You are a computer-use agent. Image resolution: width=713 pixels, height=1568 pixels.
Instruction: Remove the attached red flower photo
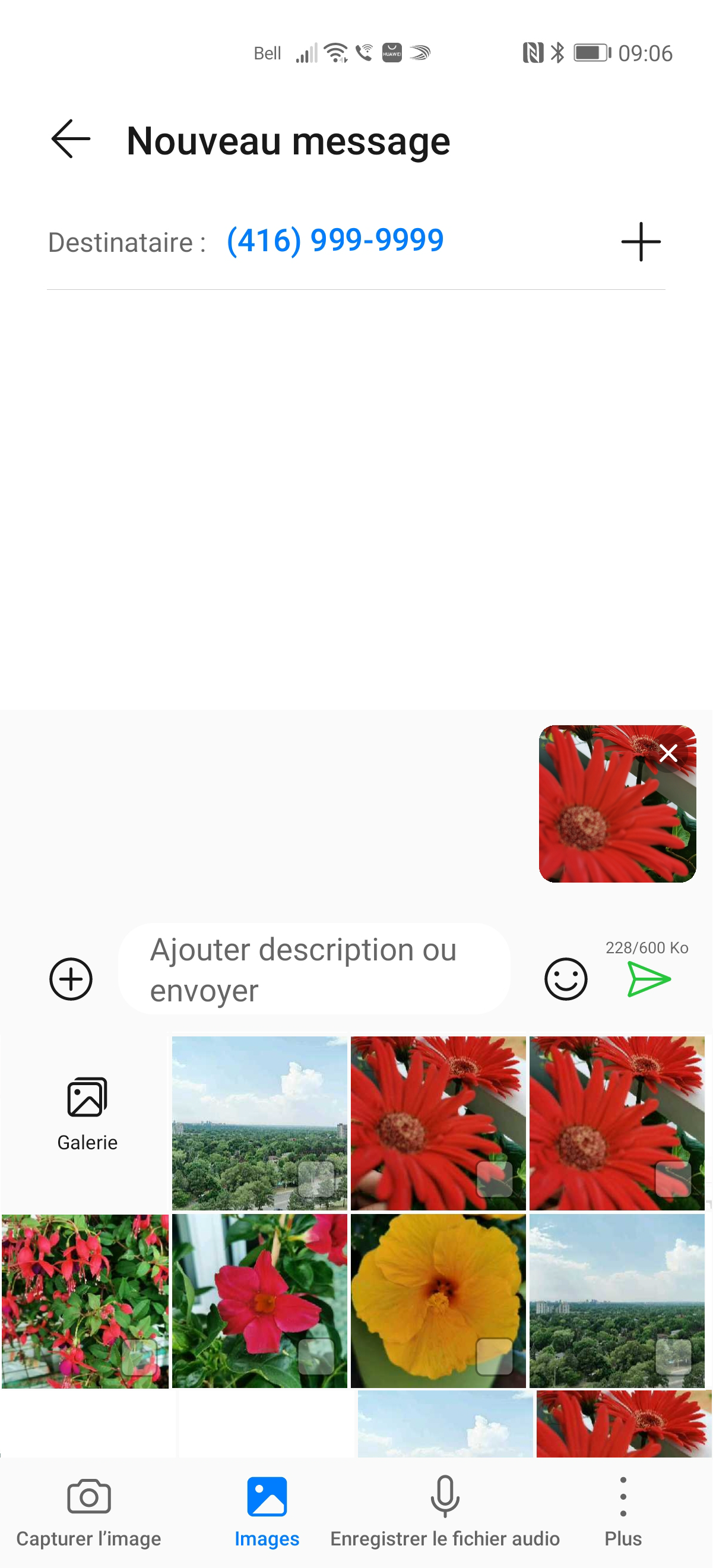[669, 753]
